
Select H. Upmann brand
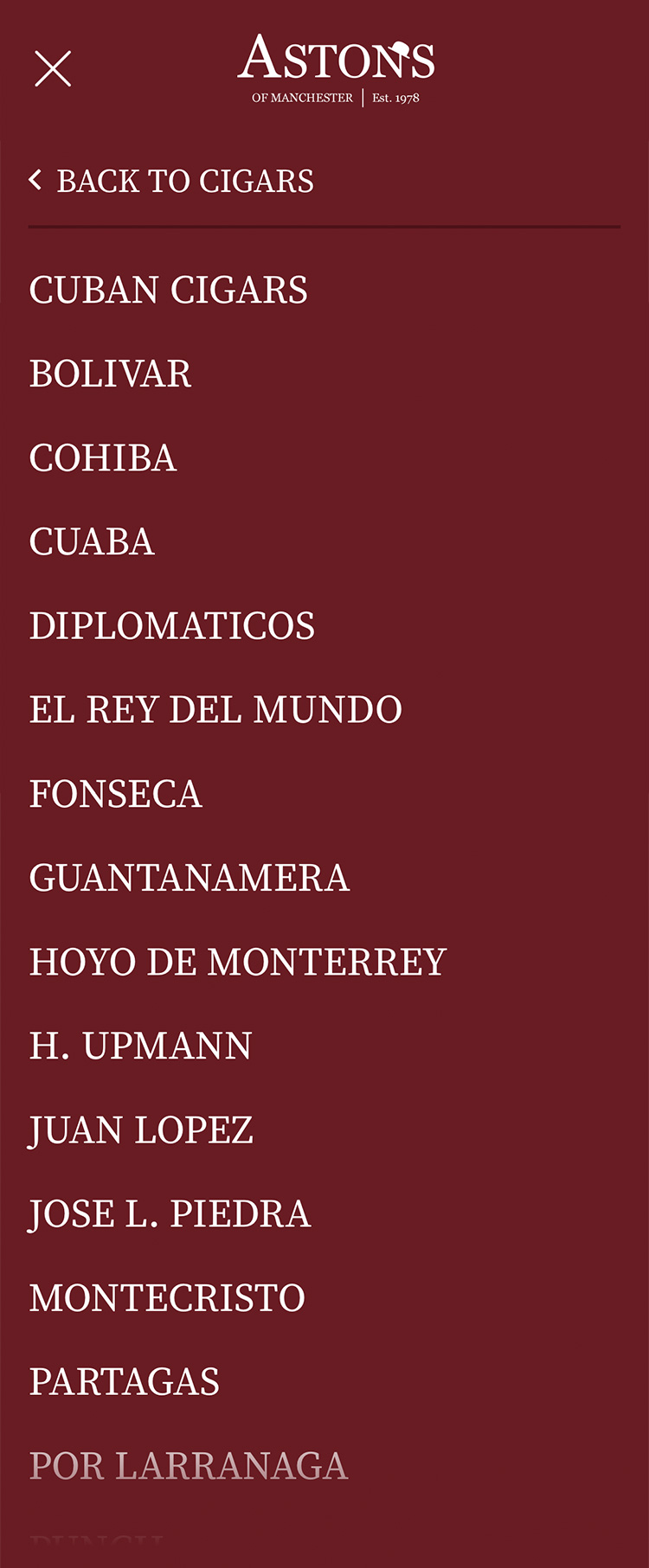(141, 1045)
